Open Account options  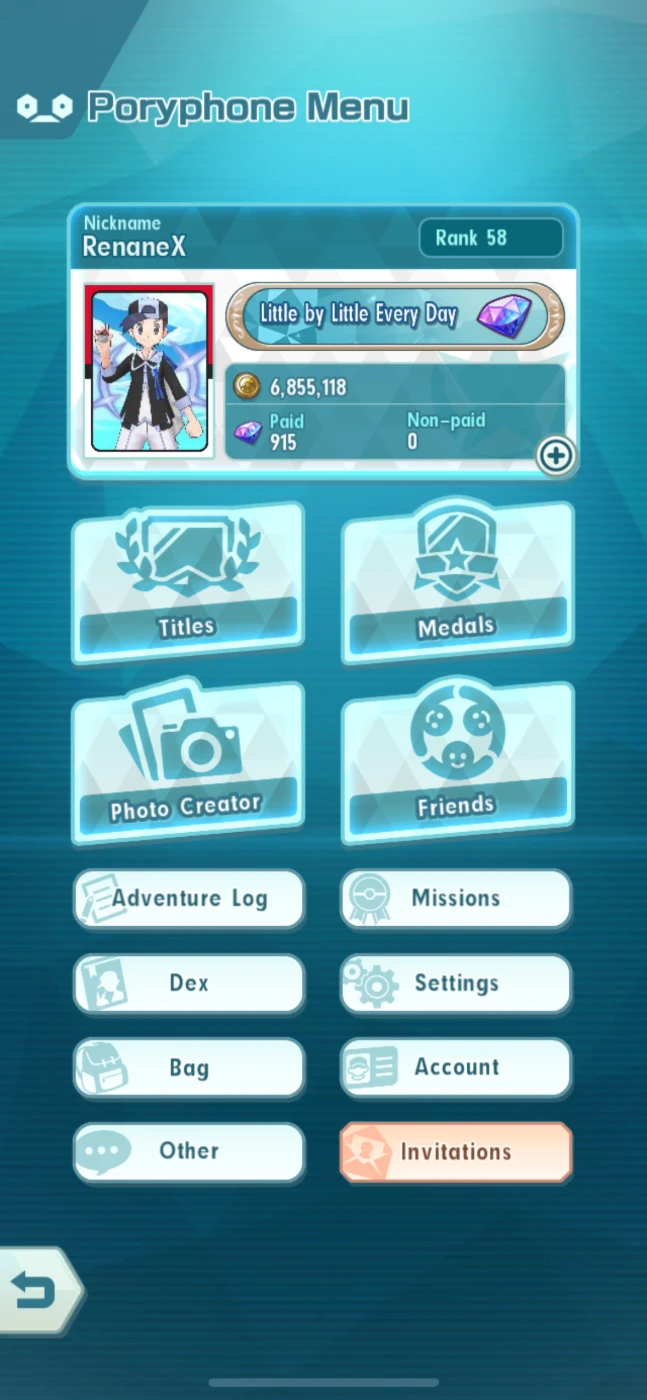tap(457, 1067)
